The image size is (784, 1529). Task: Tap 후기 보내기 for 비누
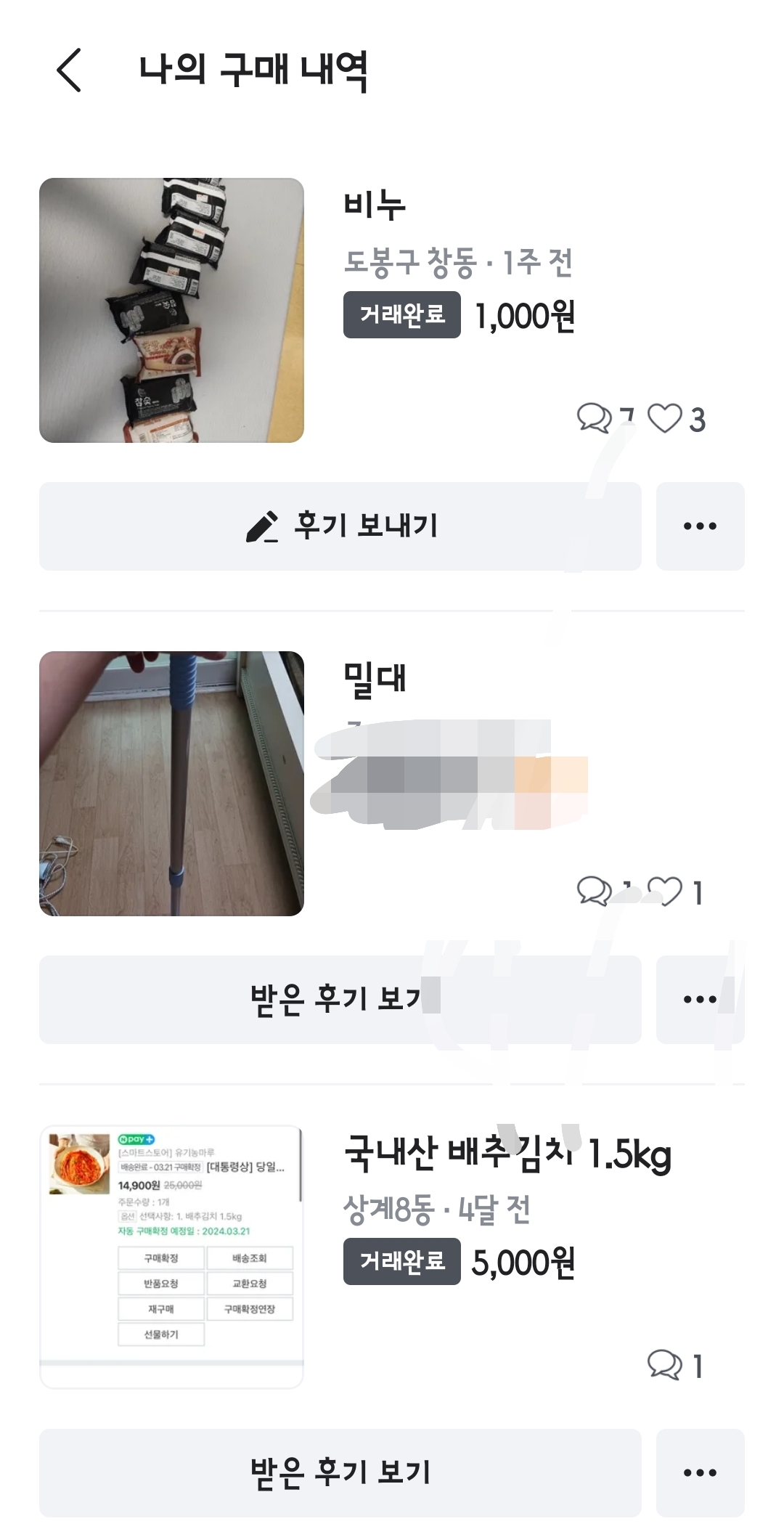click(x=340, y=526)
